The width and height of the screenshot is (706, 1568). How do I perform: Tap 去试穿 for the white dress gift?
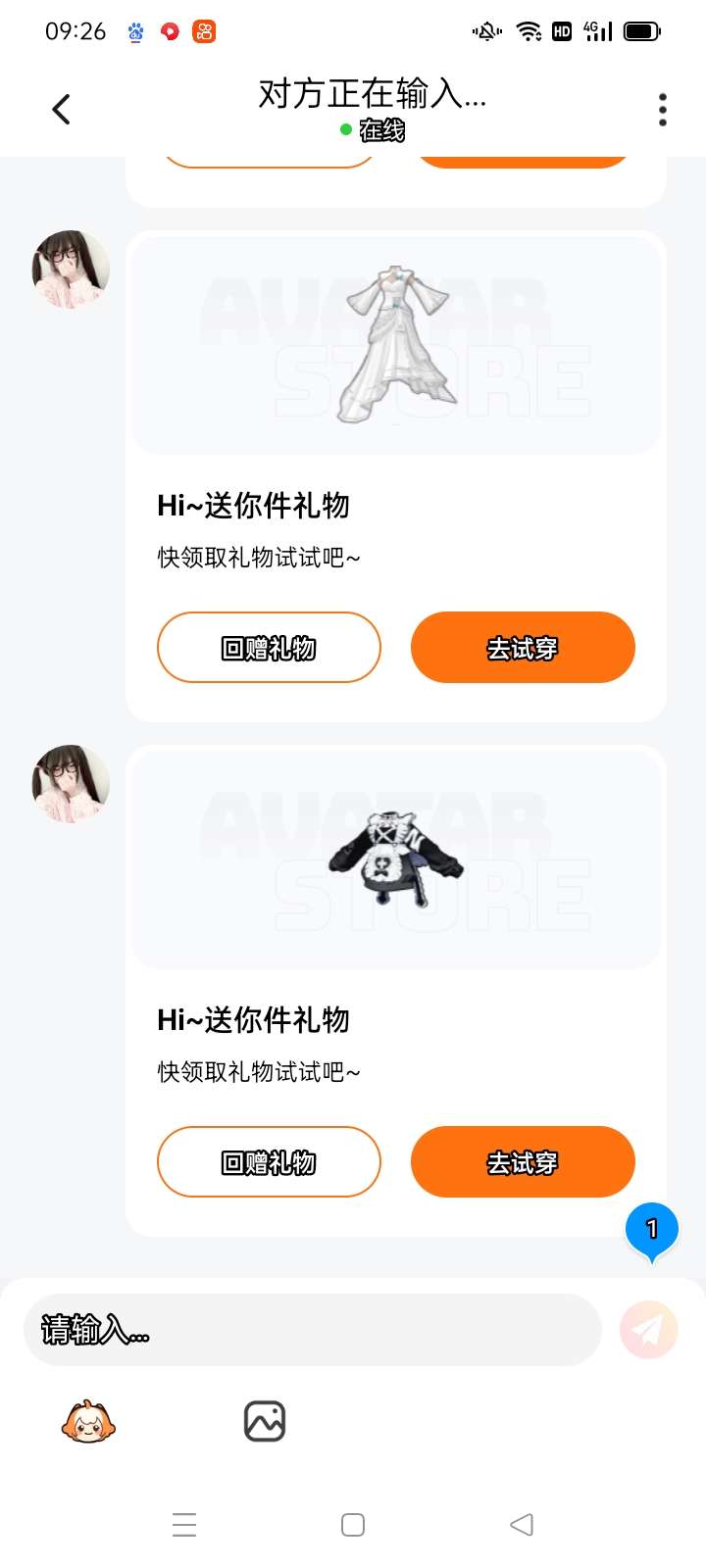[523, 648]
